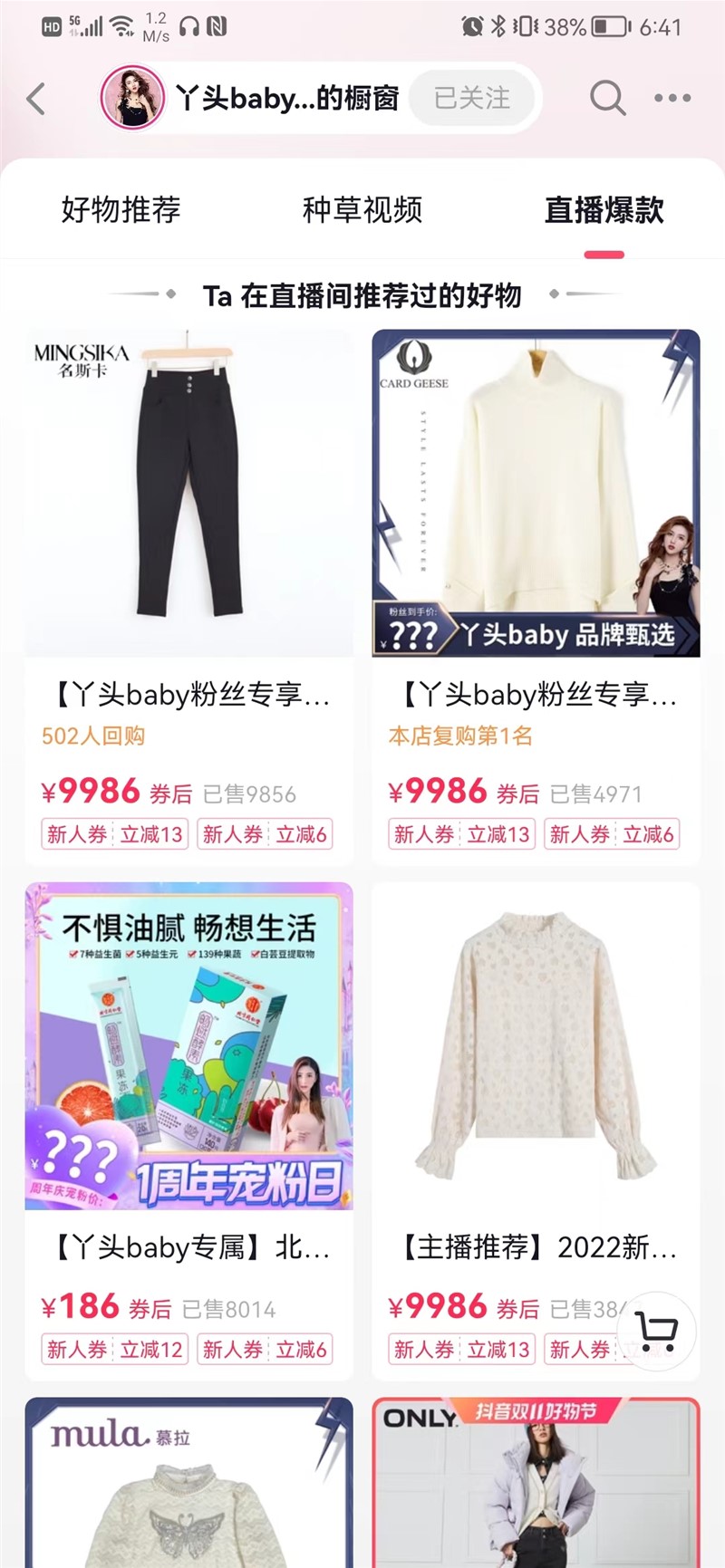This screenshot has height=1568, width=725.
Task: Open the three-dot overflow menu
Action: coord(672,98)
